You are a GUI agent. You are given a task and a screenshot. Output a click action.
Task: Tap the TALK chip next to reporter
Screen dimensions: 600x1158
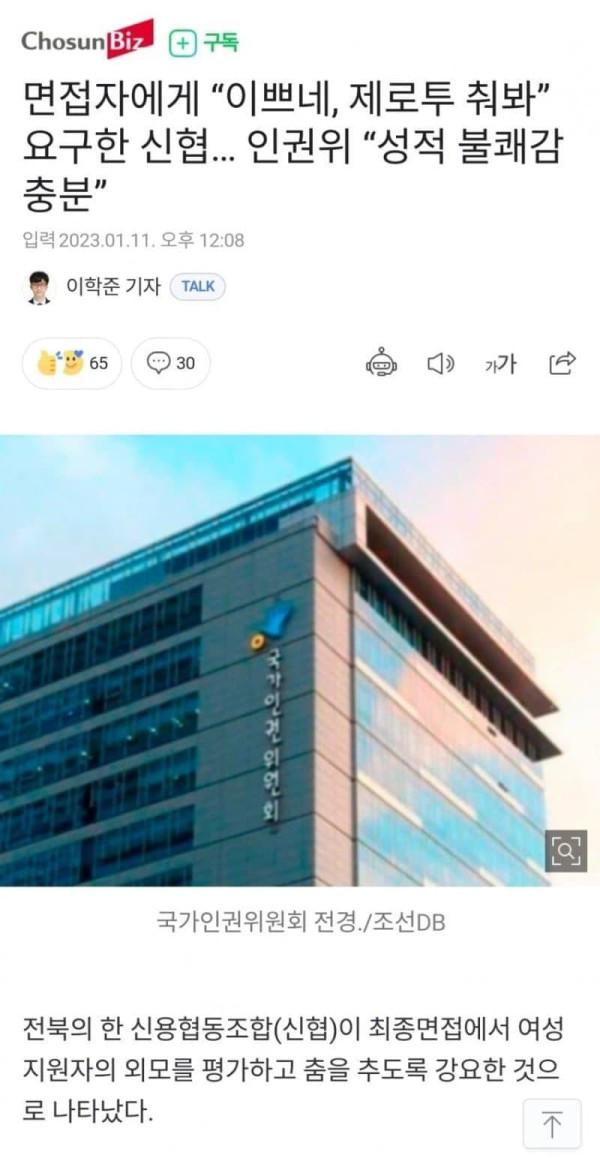pos(198,286)
